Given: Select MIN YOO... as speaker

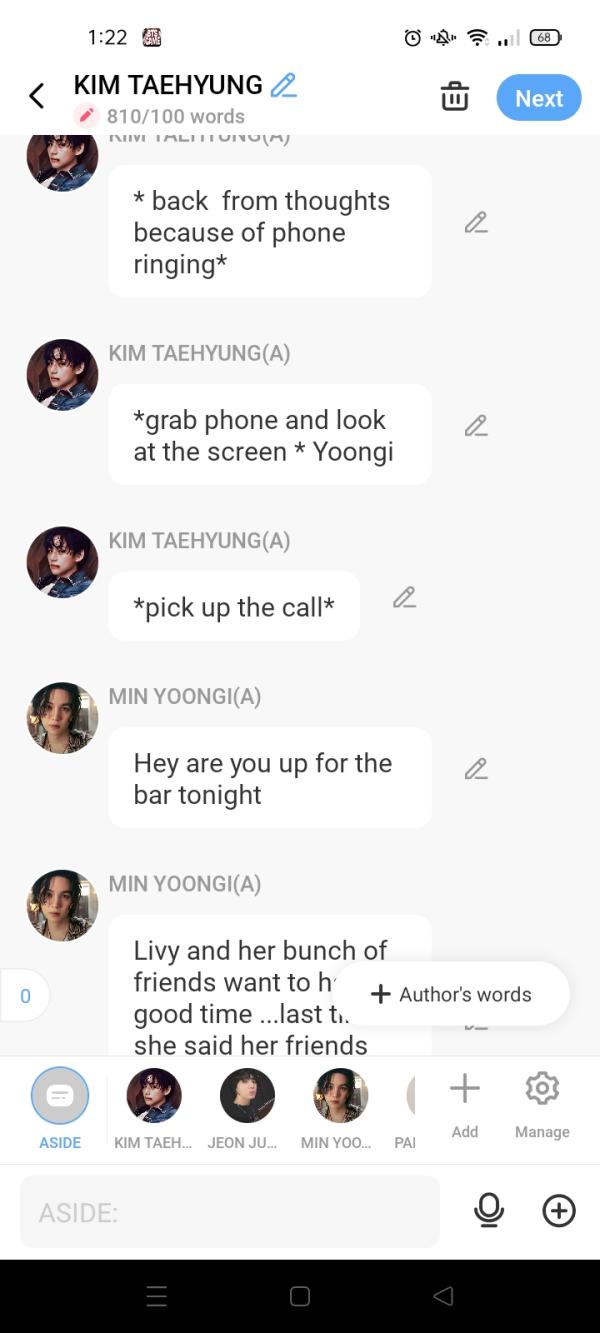Looking at the screenshot, I should [x=340, y=1097].
